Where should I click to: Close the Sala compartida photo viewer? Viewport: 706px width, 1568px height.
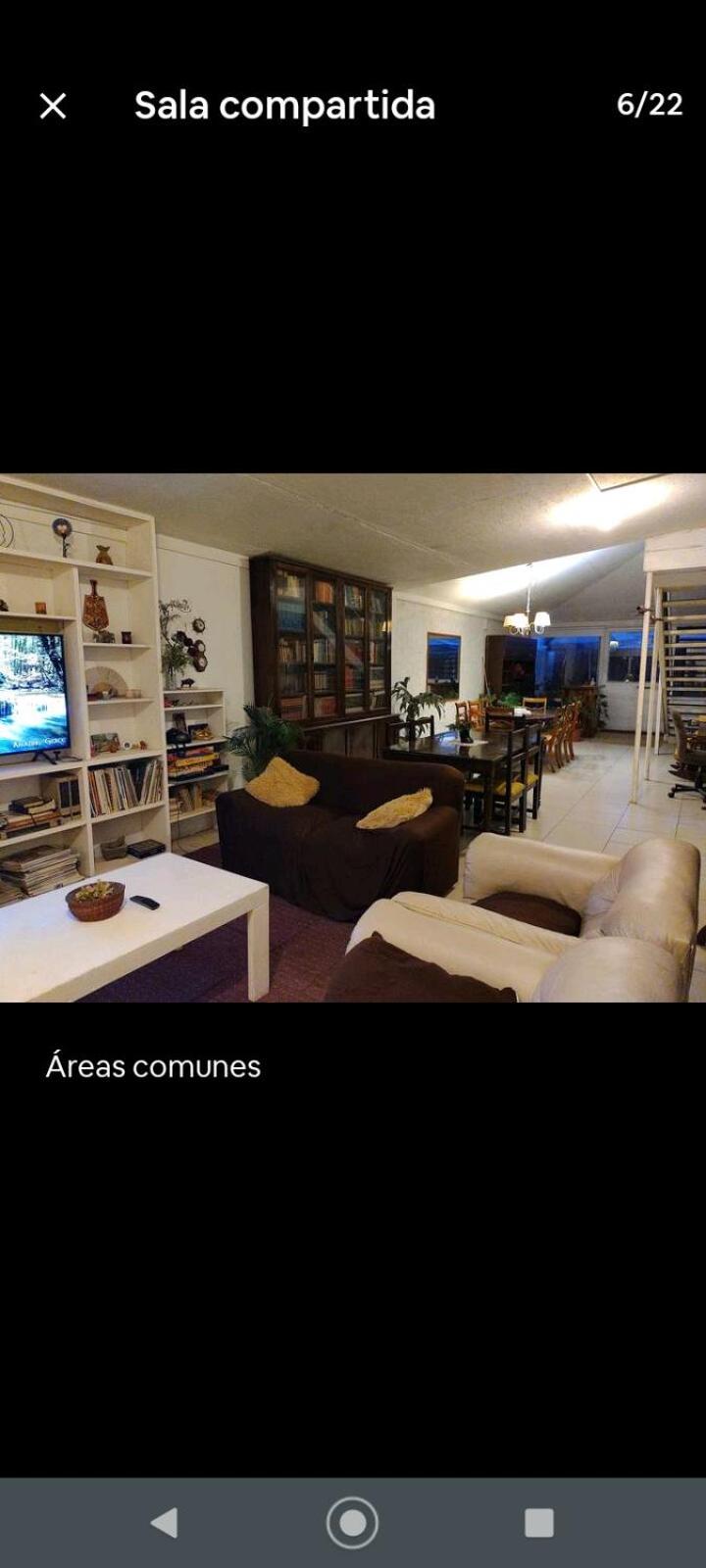coord(53,106)
